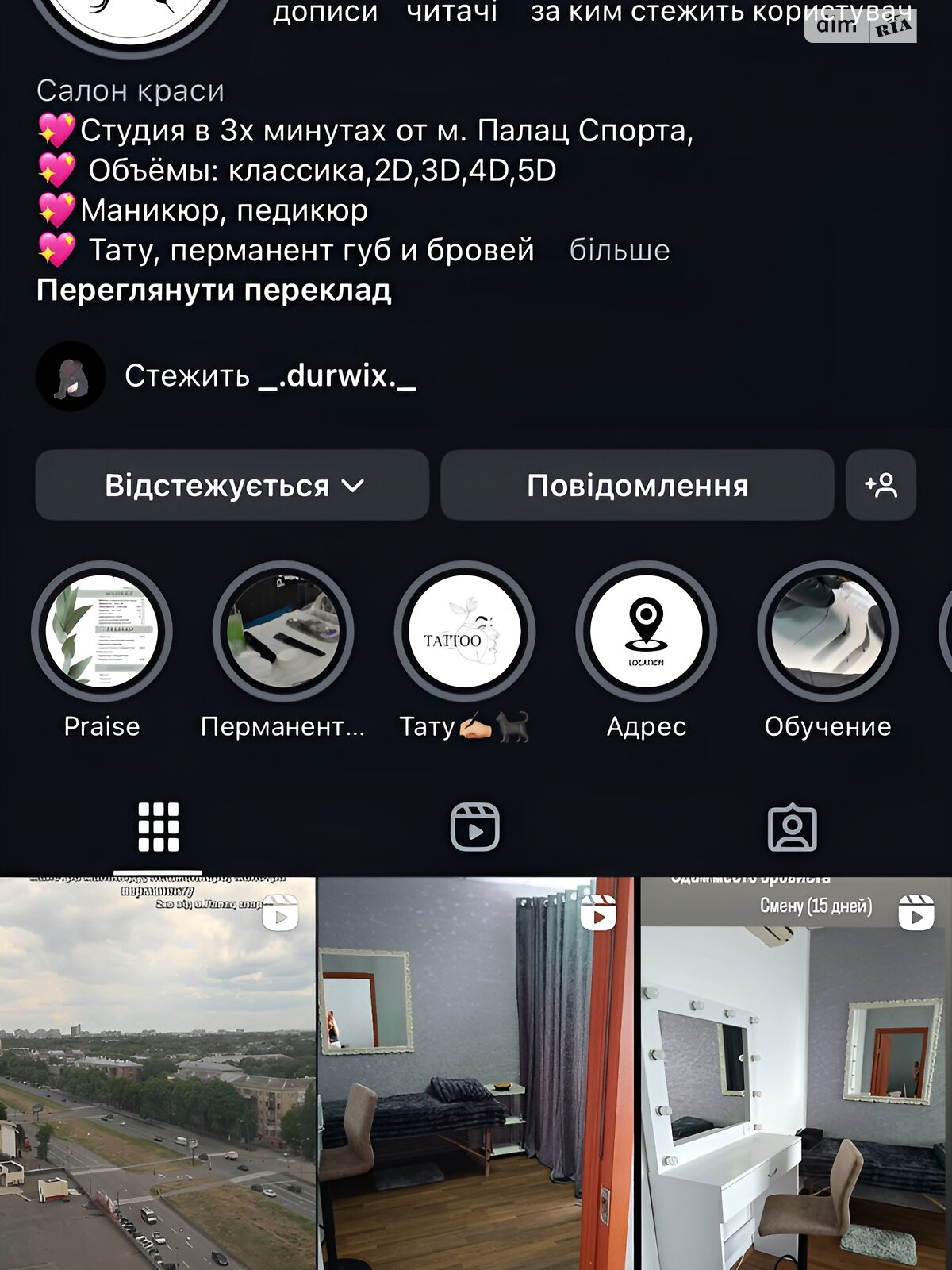This screenshot has height=1270, width=952.
Task: View the Тату story highlight
Action: (465, 632)
